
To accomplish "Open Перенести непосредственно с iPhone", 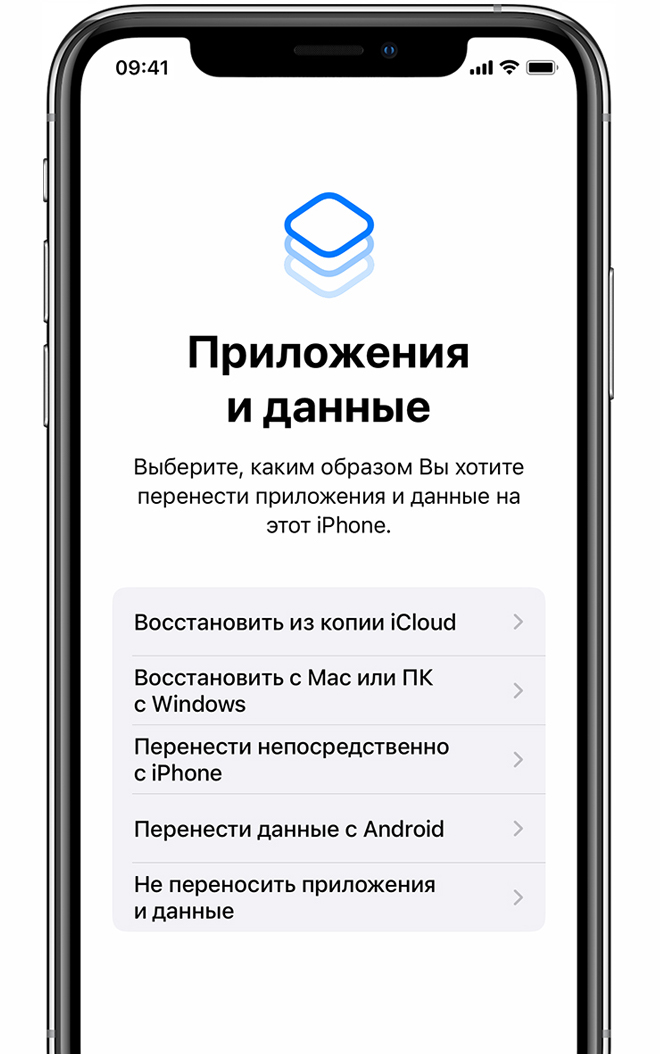I will pos(328,760).
